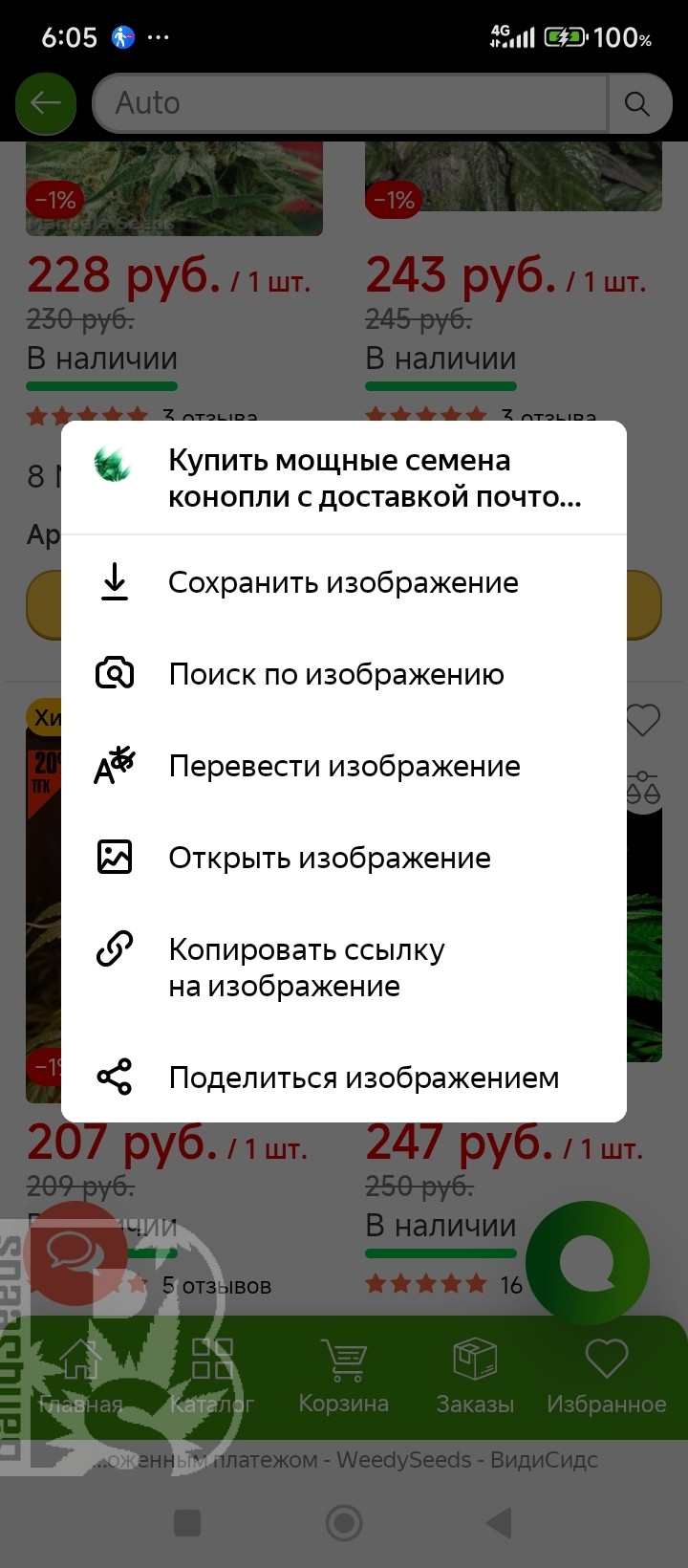Choose Перевести изображение in the menu

click(x=344, y=766)
